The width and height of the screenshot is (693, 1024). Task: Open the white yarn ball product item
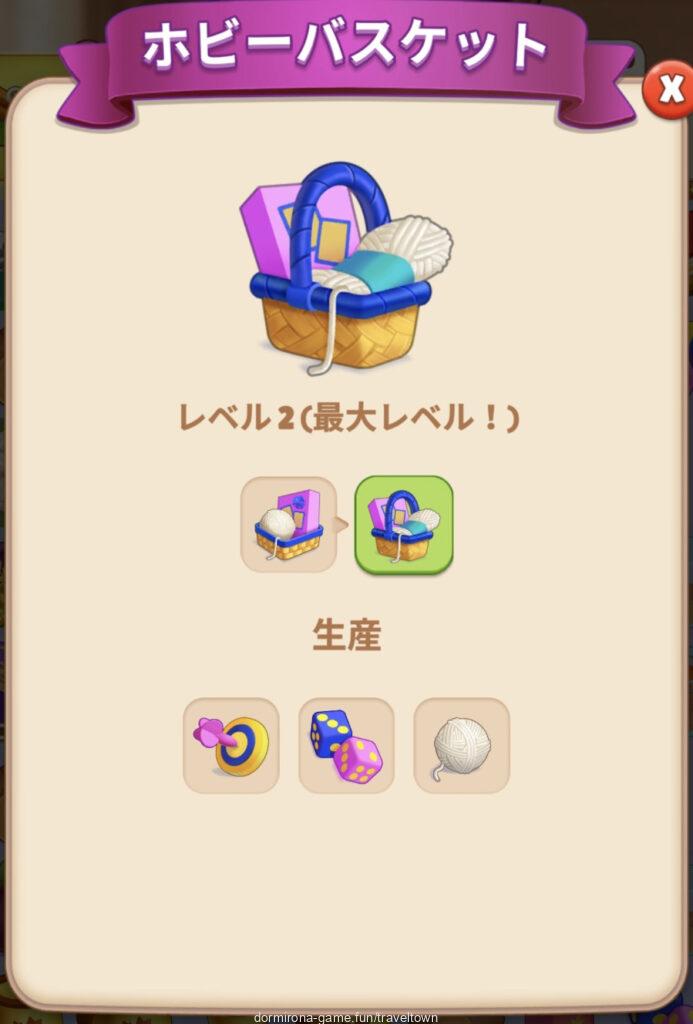[x=461, y=745]
